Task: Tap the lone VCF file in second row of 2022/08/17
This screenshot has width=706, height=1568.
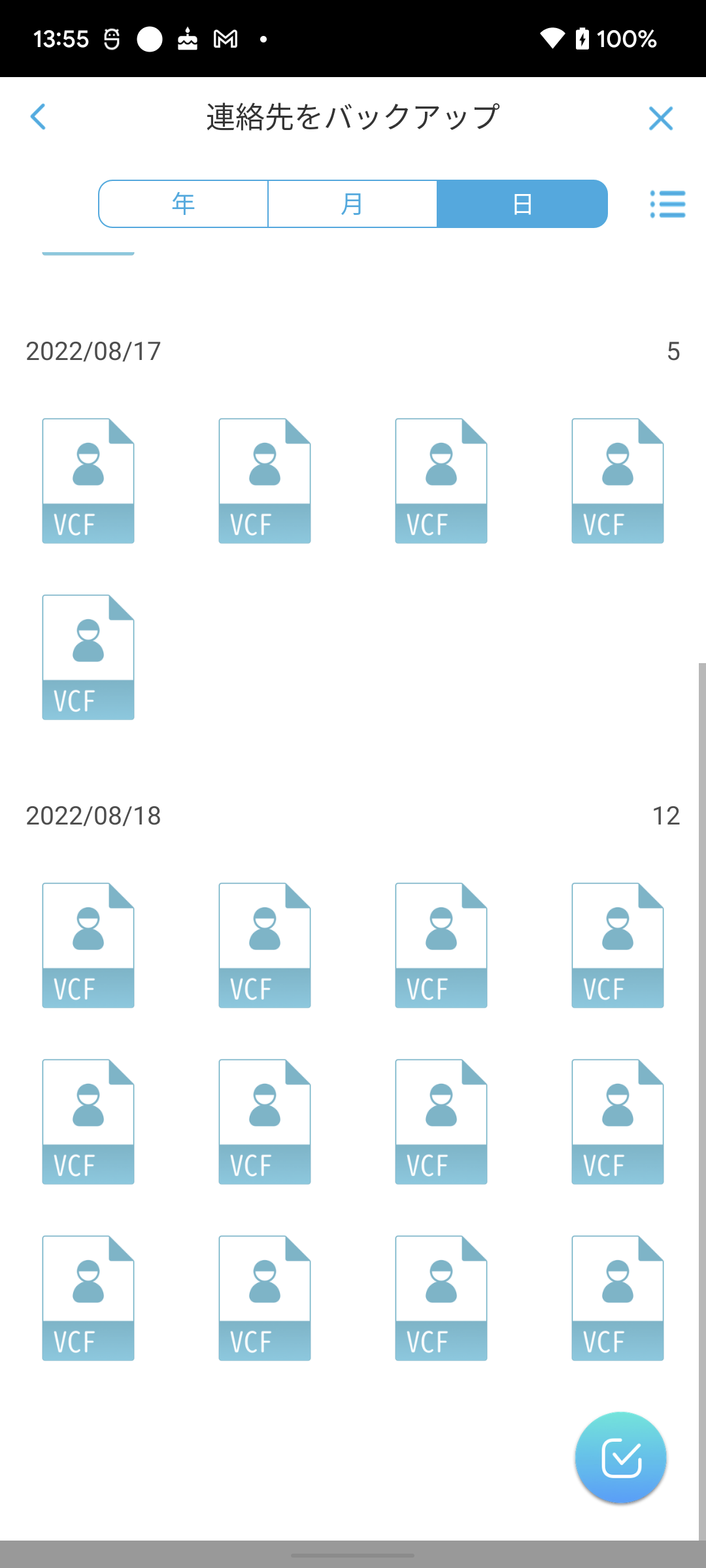Action: click(88, 657)
